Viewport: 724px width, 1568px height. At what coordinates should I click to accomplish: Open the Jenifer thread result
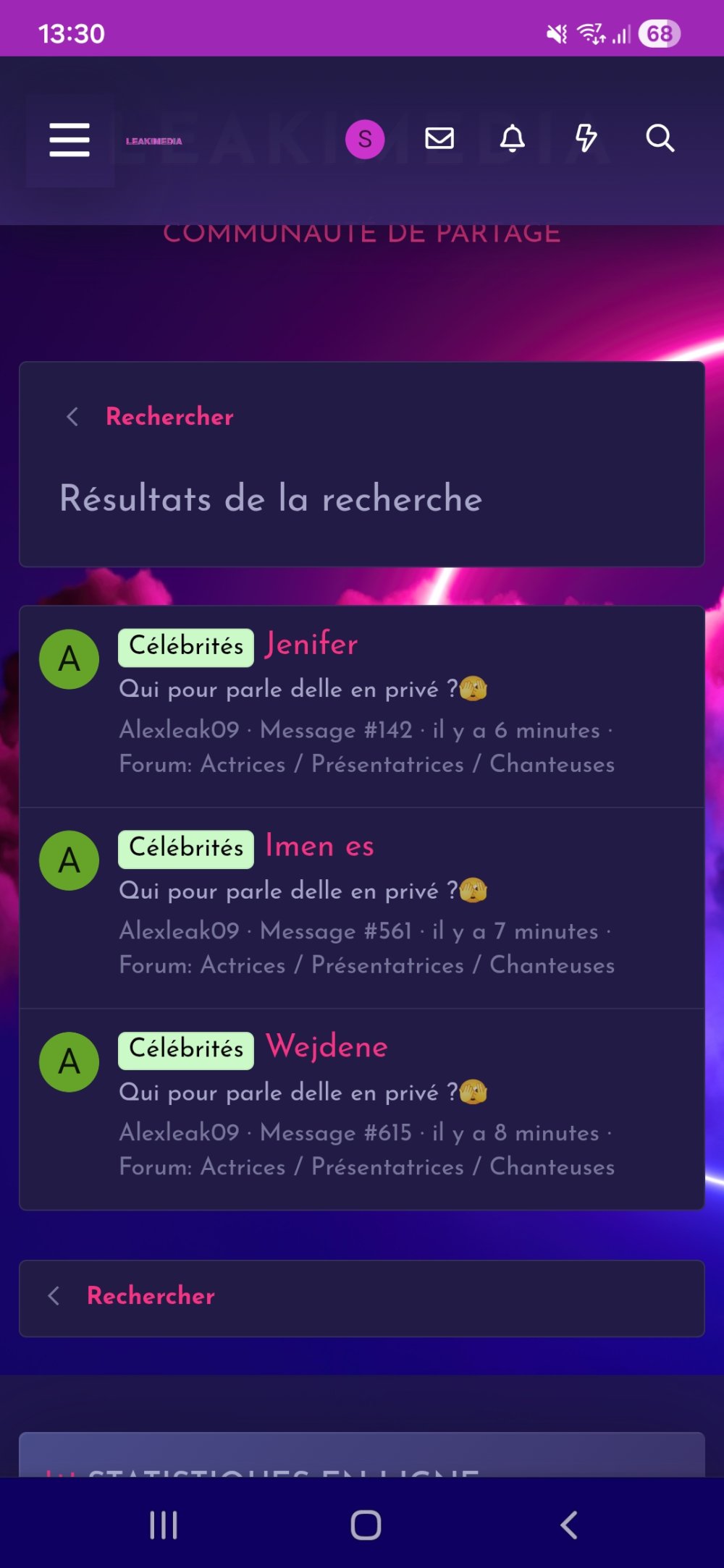[311, 644]
